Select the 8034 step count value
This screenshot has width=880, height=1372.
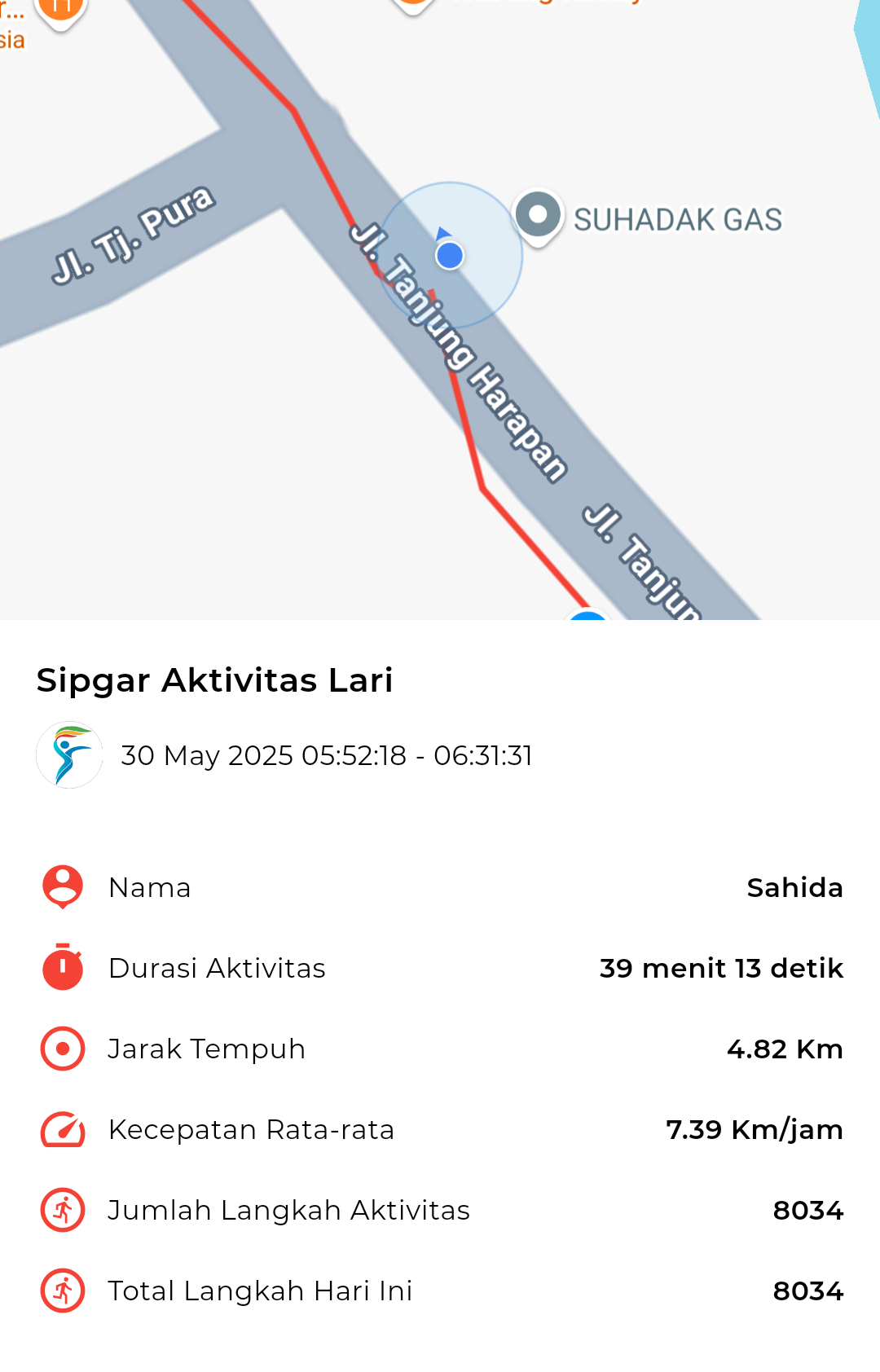pos(810,1210)
